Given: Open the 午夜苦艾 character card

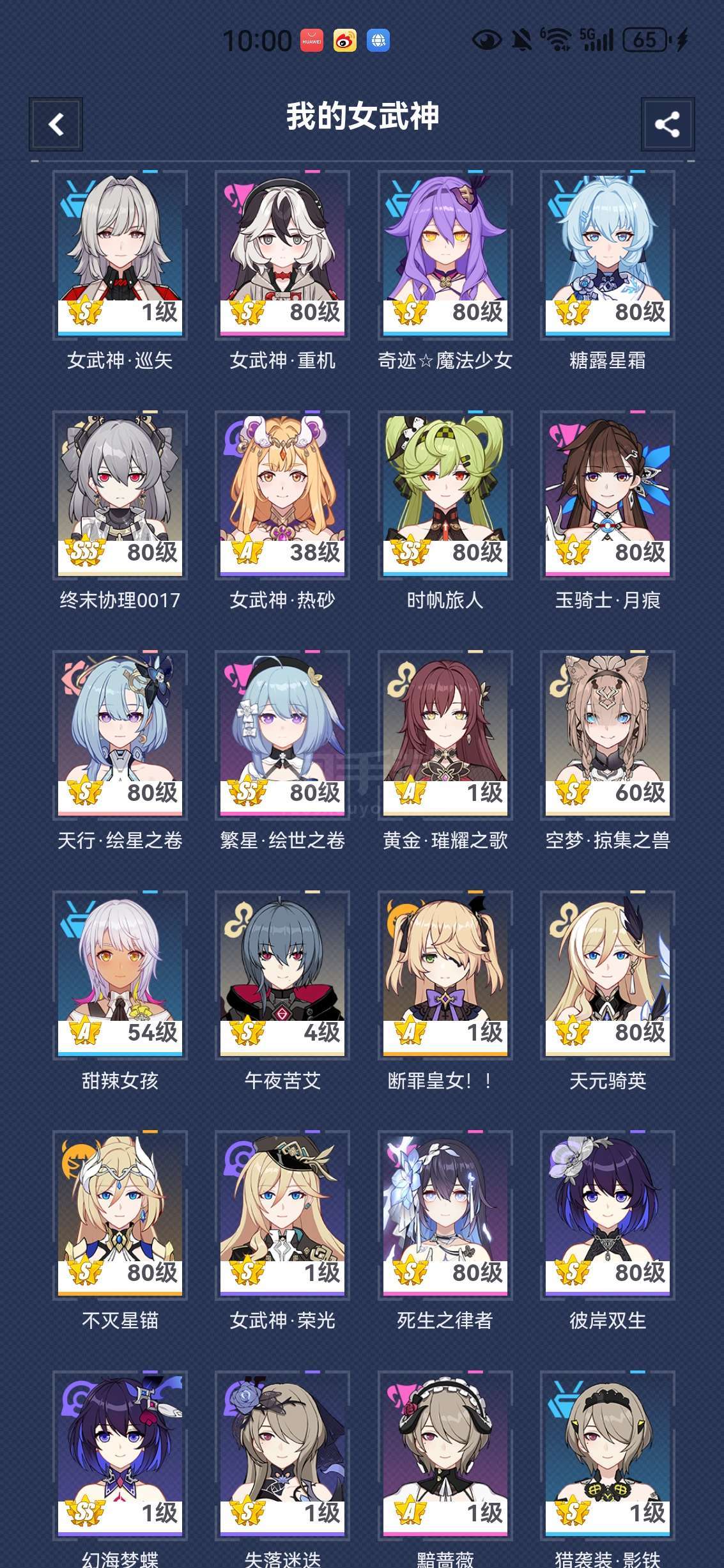Looking at the screenshot, I should (282, 975).
